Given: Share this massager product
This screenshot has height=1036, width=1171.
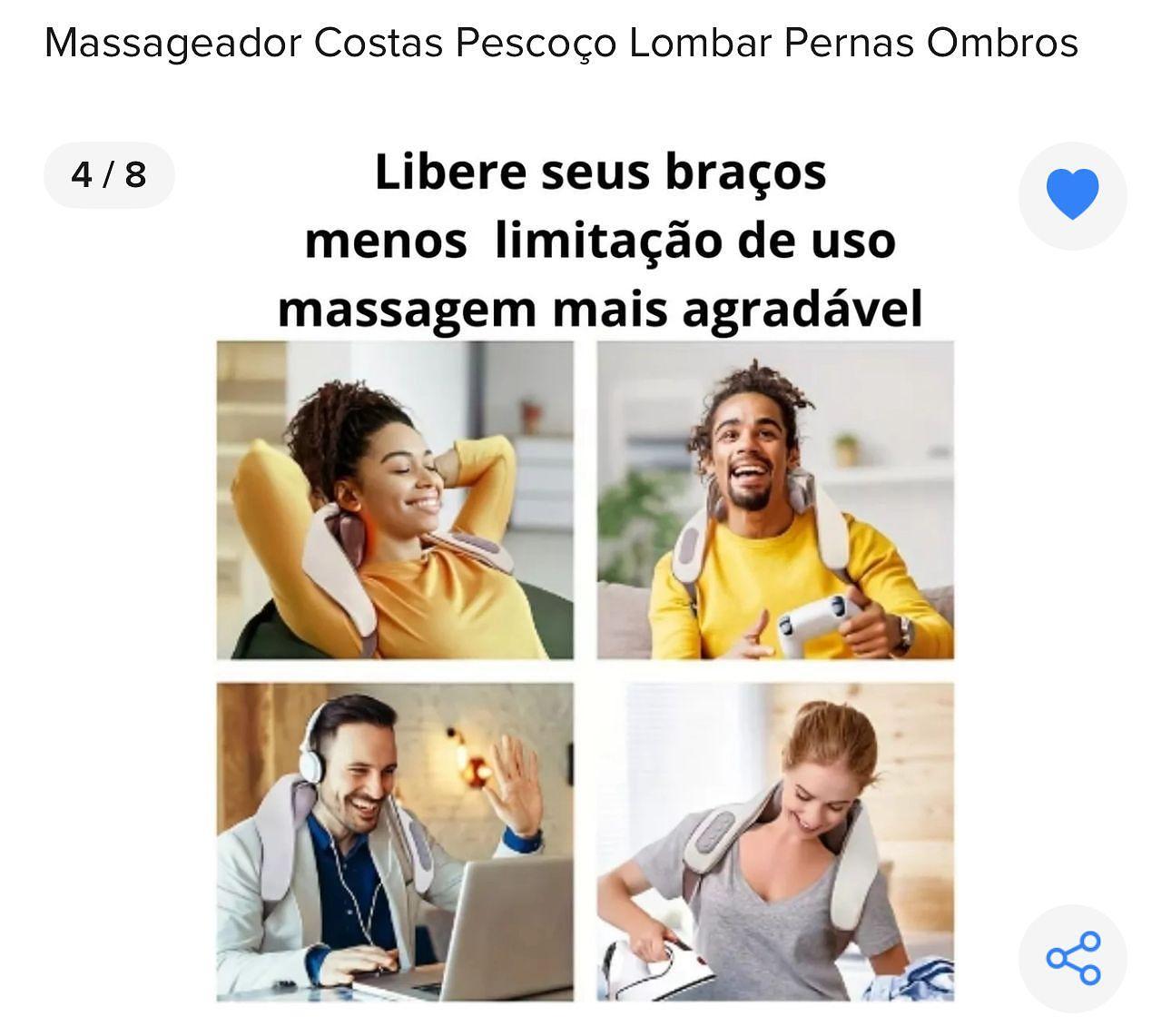Looking at the screenshot, I should click(x=1072, y=958).
